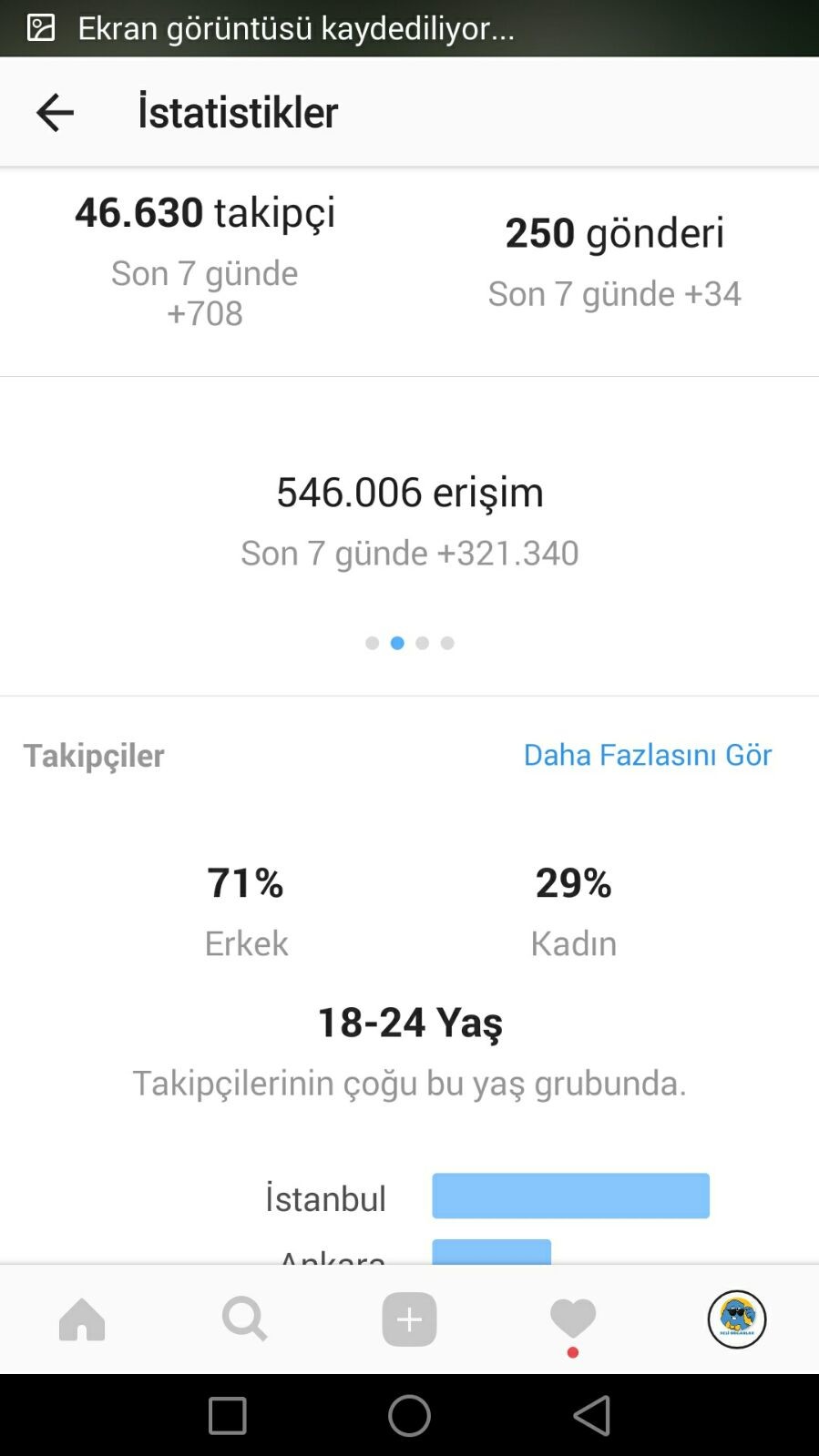Open Daha Fazlasını Gör link
This screenshot has width=819, height=1456.
click(x=648, y=755)
